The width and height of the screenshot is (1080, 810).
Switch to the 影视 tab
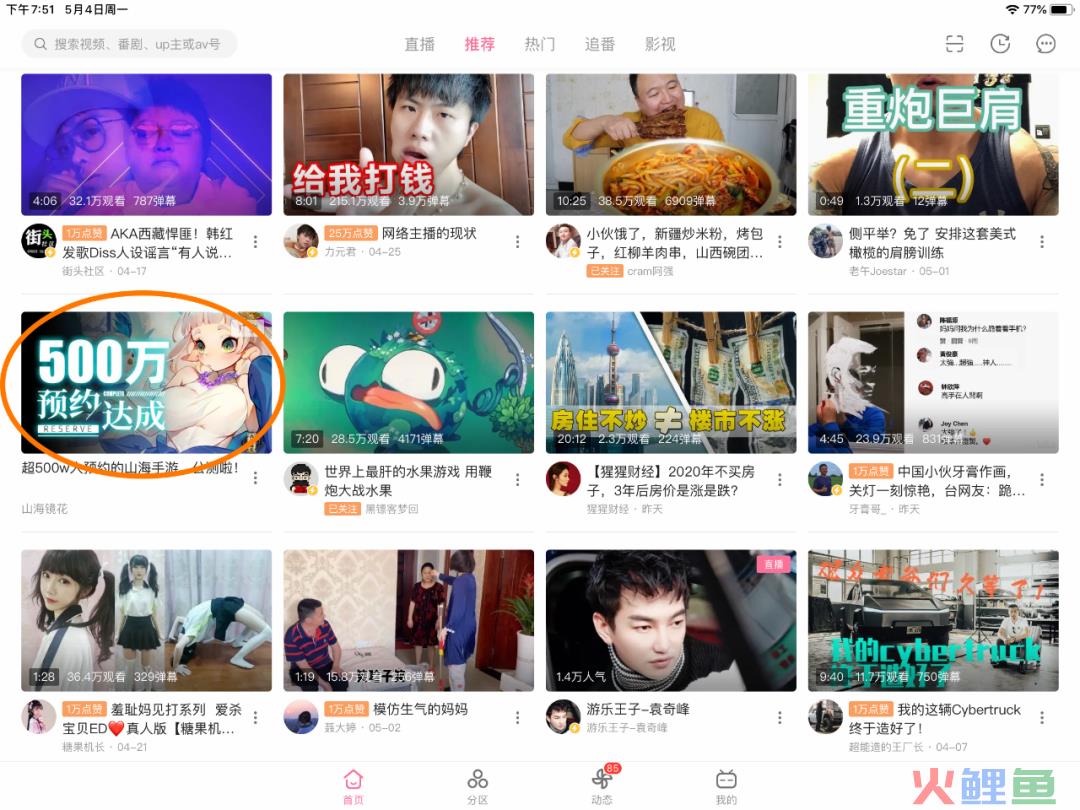[x=660, y=44]
